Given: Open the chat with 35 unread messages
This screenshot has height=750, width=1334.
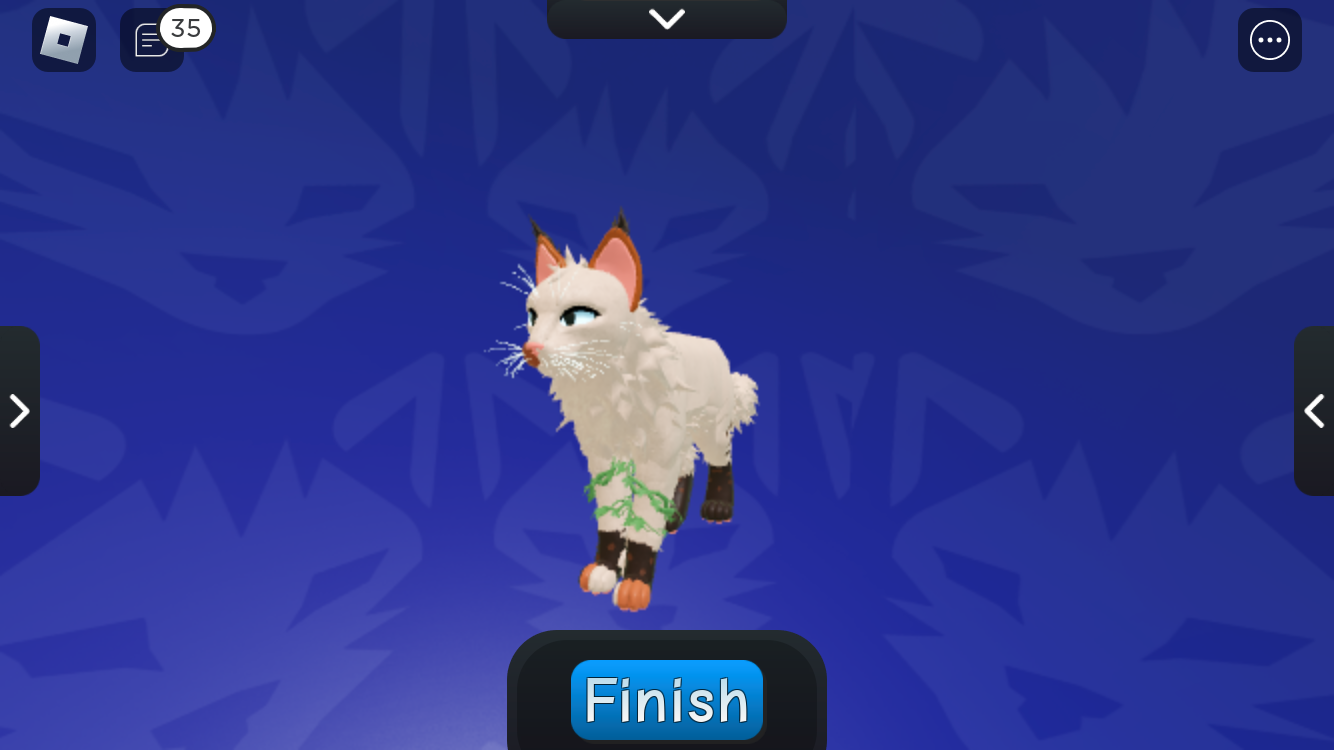Looking at the screenshot, I should coord(152,41).
